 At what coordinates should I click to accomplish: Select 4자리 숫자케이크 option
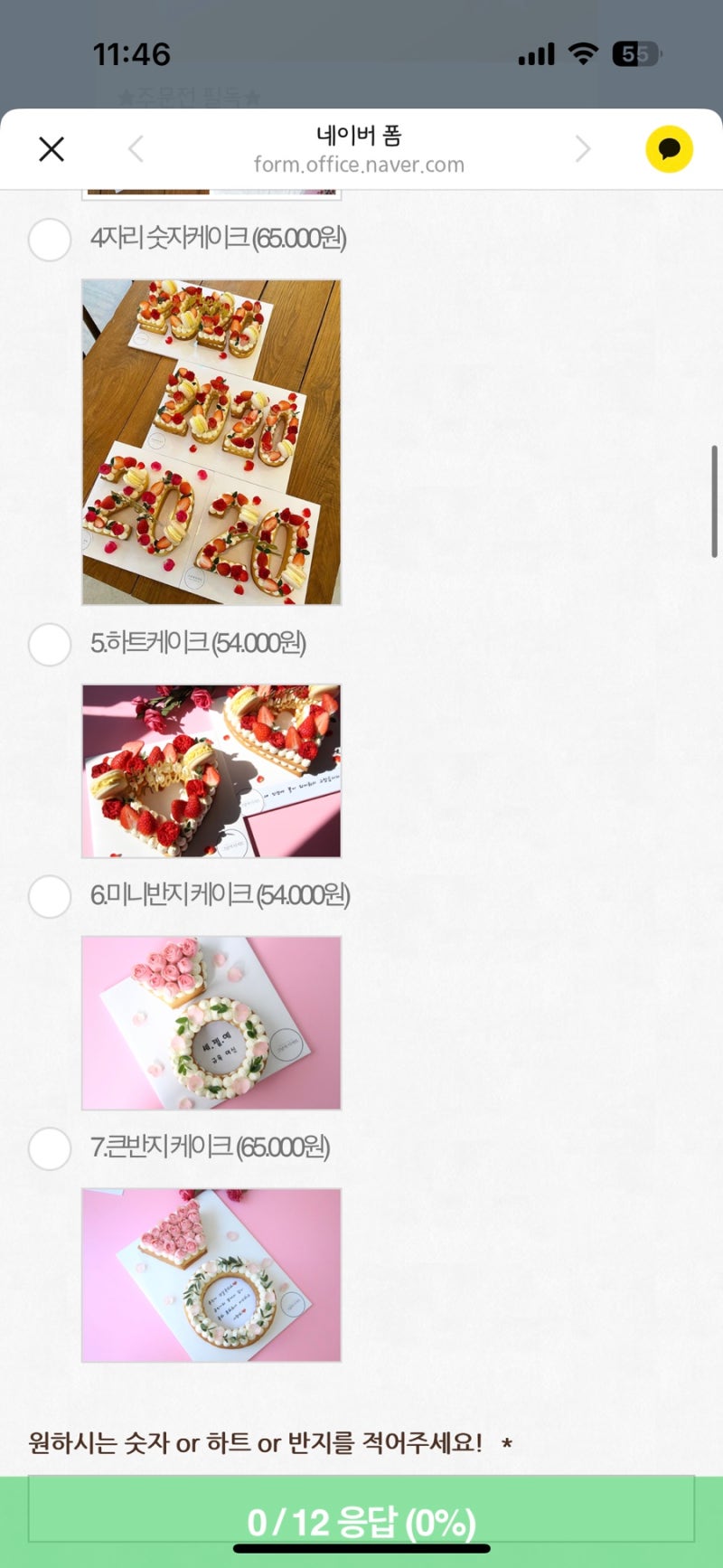tap(50, 240)
